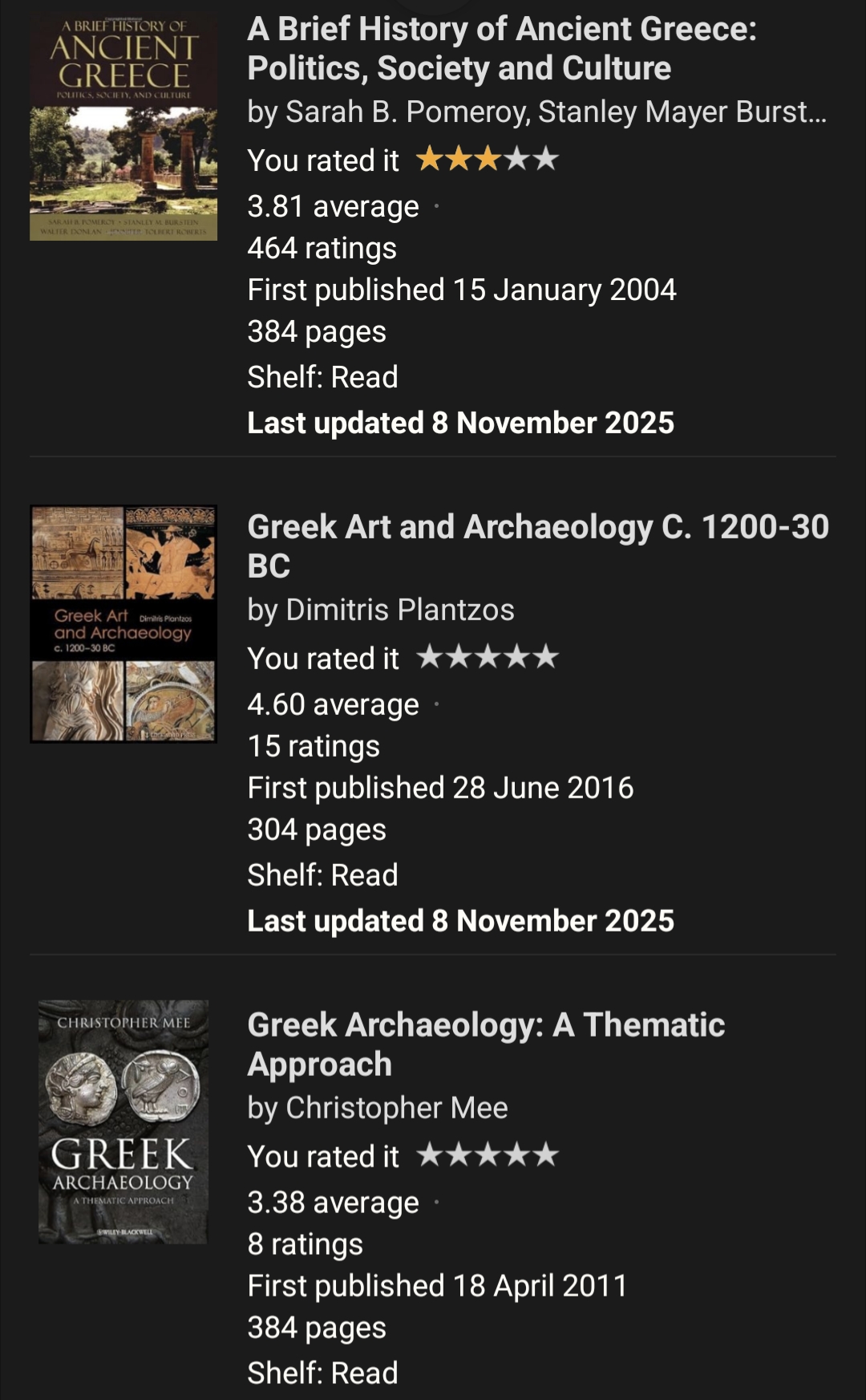The image size is (866, 1400).
Task: Tap the rating stars for Christopher Mee's book
Action: tap(488, 1156)
